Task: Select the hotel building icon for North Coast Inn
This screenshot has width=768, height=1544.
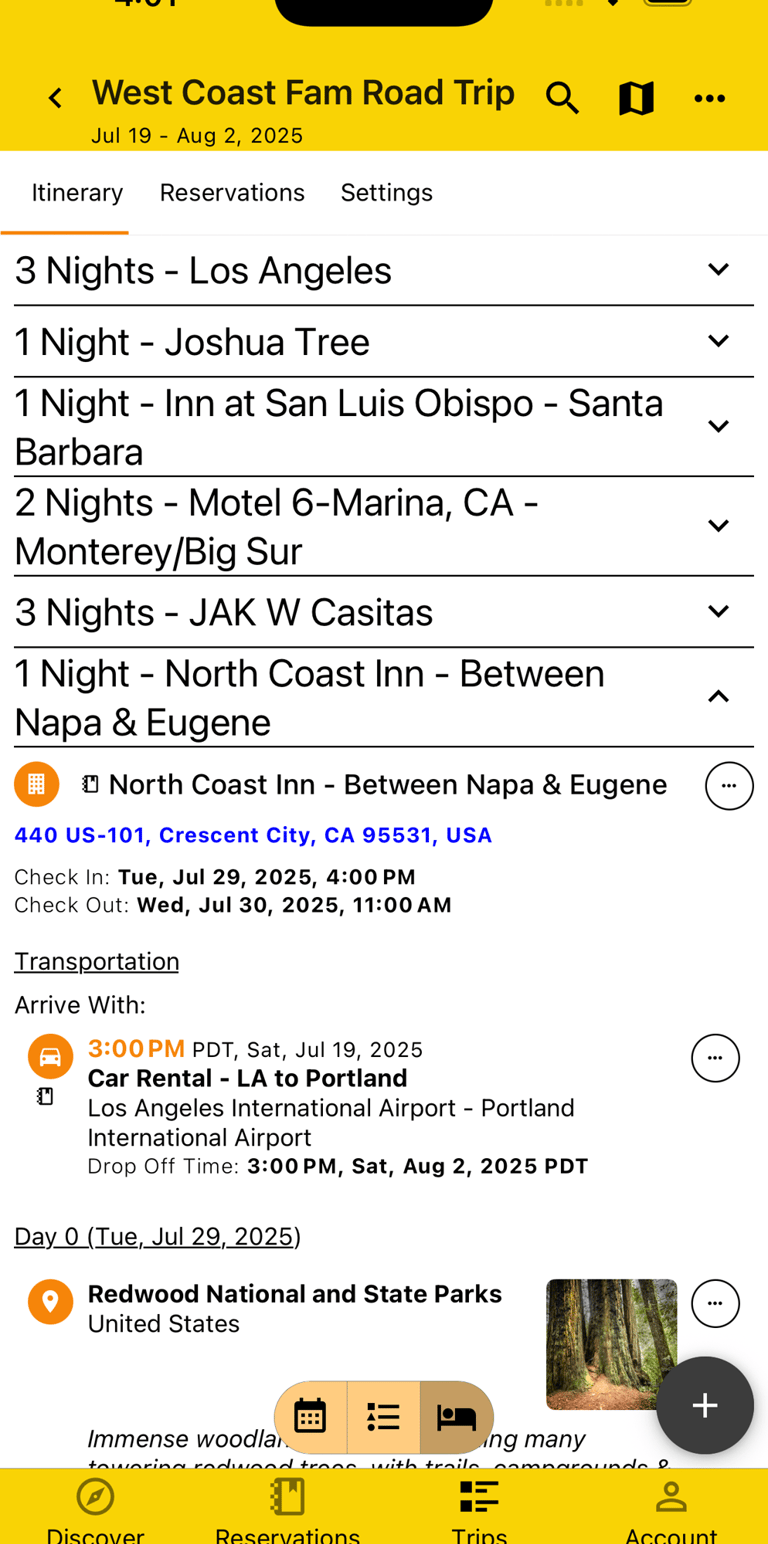Action: pos(36,784)
